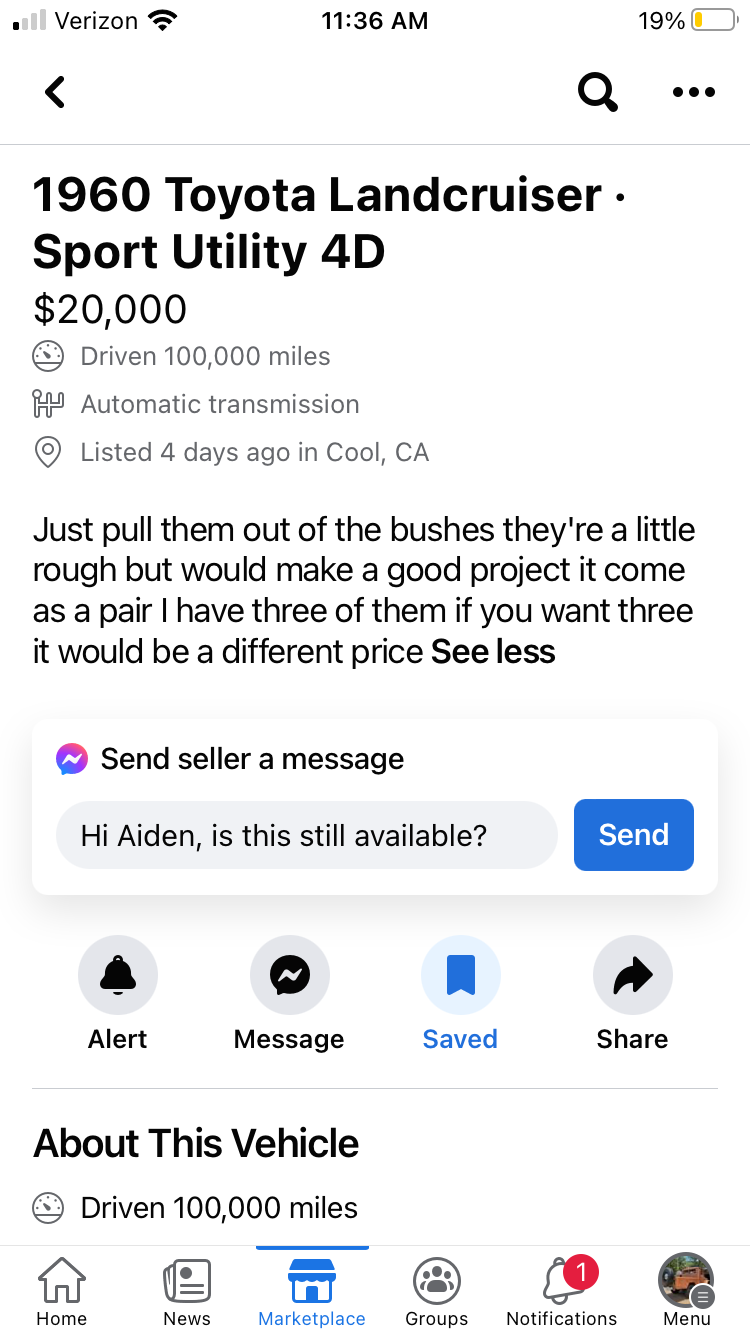The height and width of the screenshot is (1334, 750).
Task: Open the Groups tab
Action: click(x=437, y=1291)
